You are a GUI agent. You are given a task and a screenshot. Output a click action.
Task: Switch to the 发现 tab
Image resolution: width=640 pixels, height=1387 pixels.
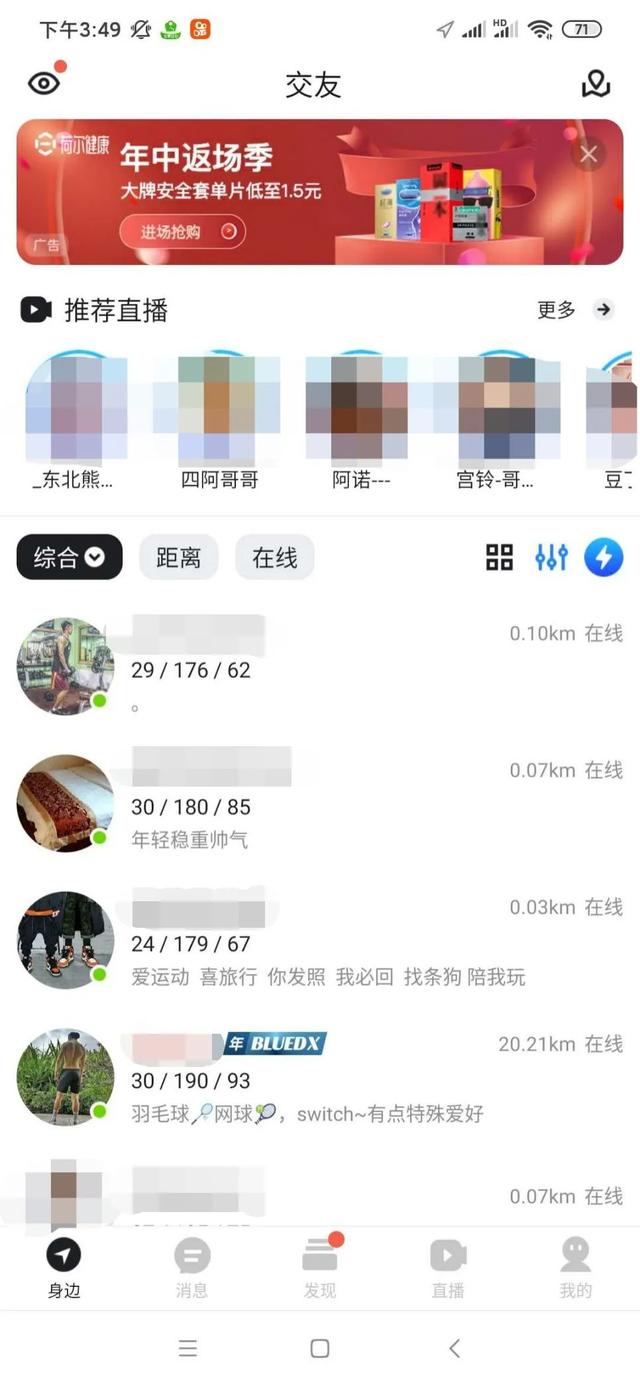point(320,1268)
